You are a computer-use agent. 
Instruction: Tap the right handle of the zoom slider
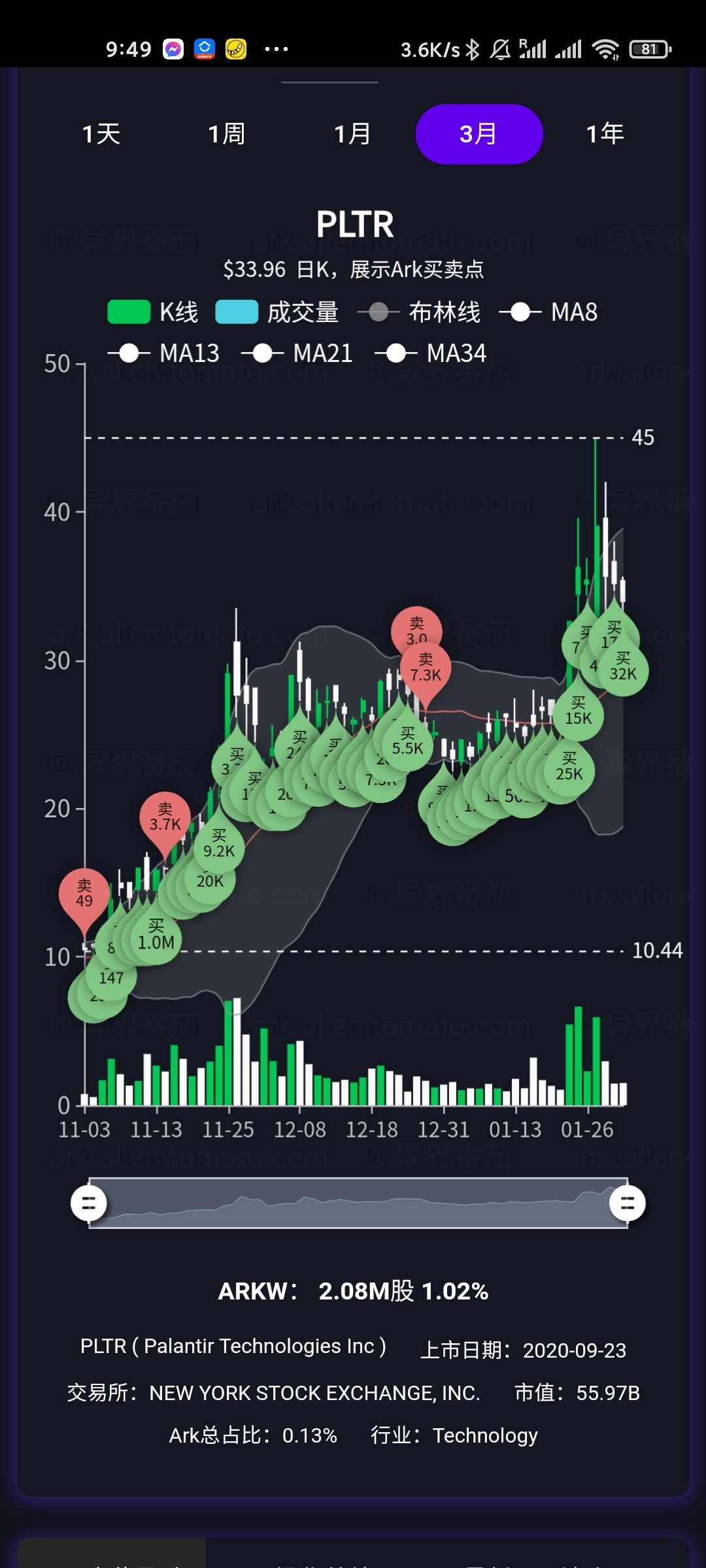coord(628,1203)
